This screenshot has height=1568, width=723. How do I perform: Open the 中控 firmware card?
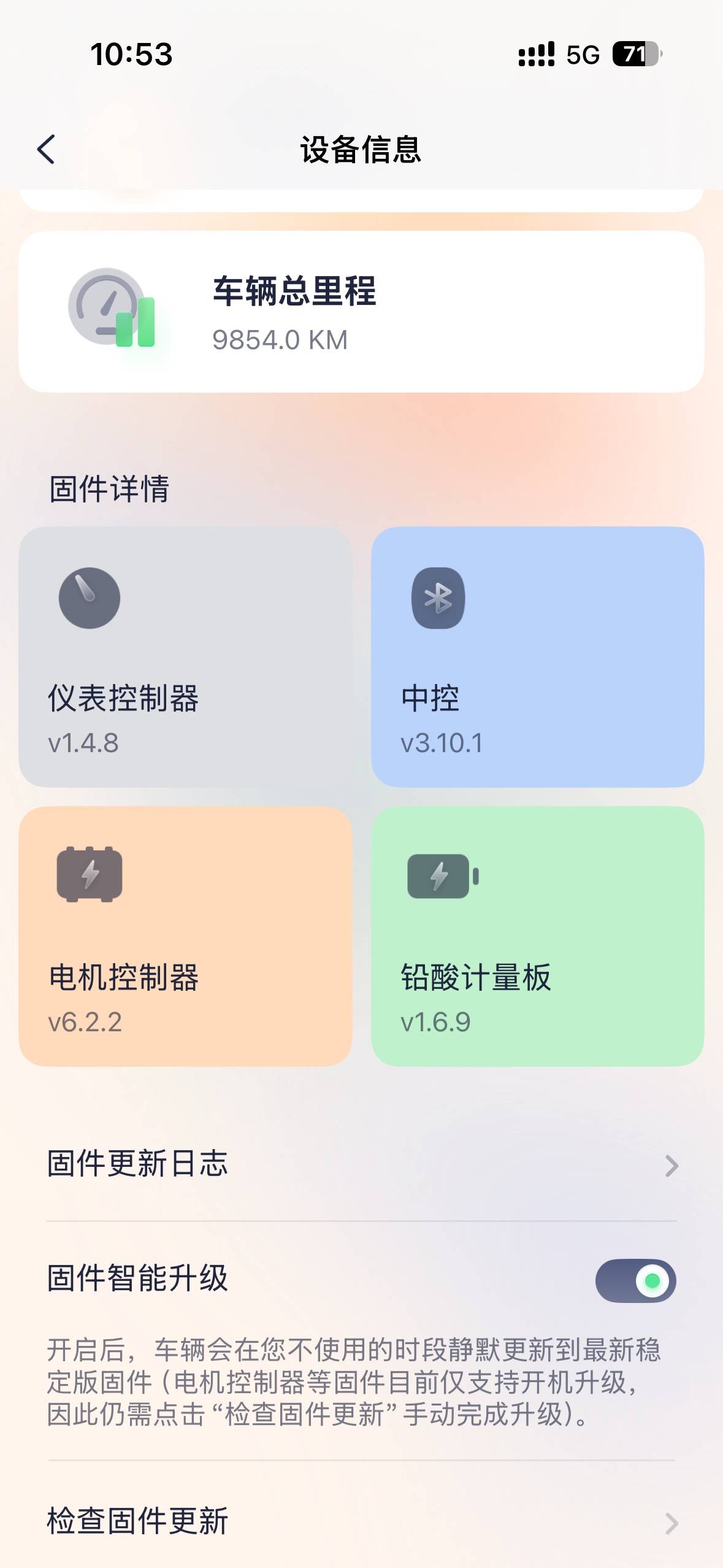point(537,656)
